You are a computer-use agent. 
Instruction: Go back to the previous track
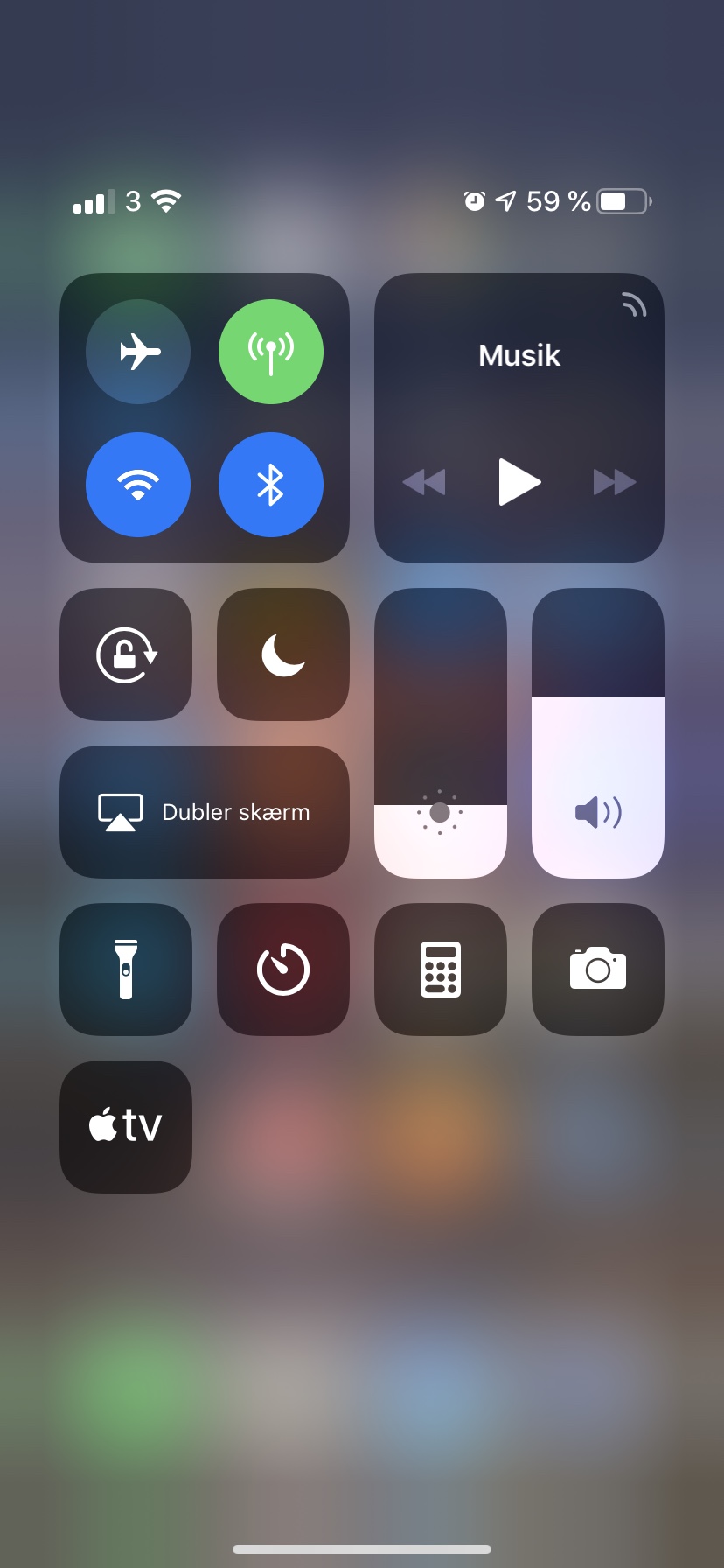[424, 482]
